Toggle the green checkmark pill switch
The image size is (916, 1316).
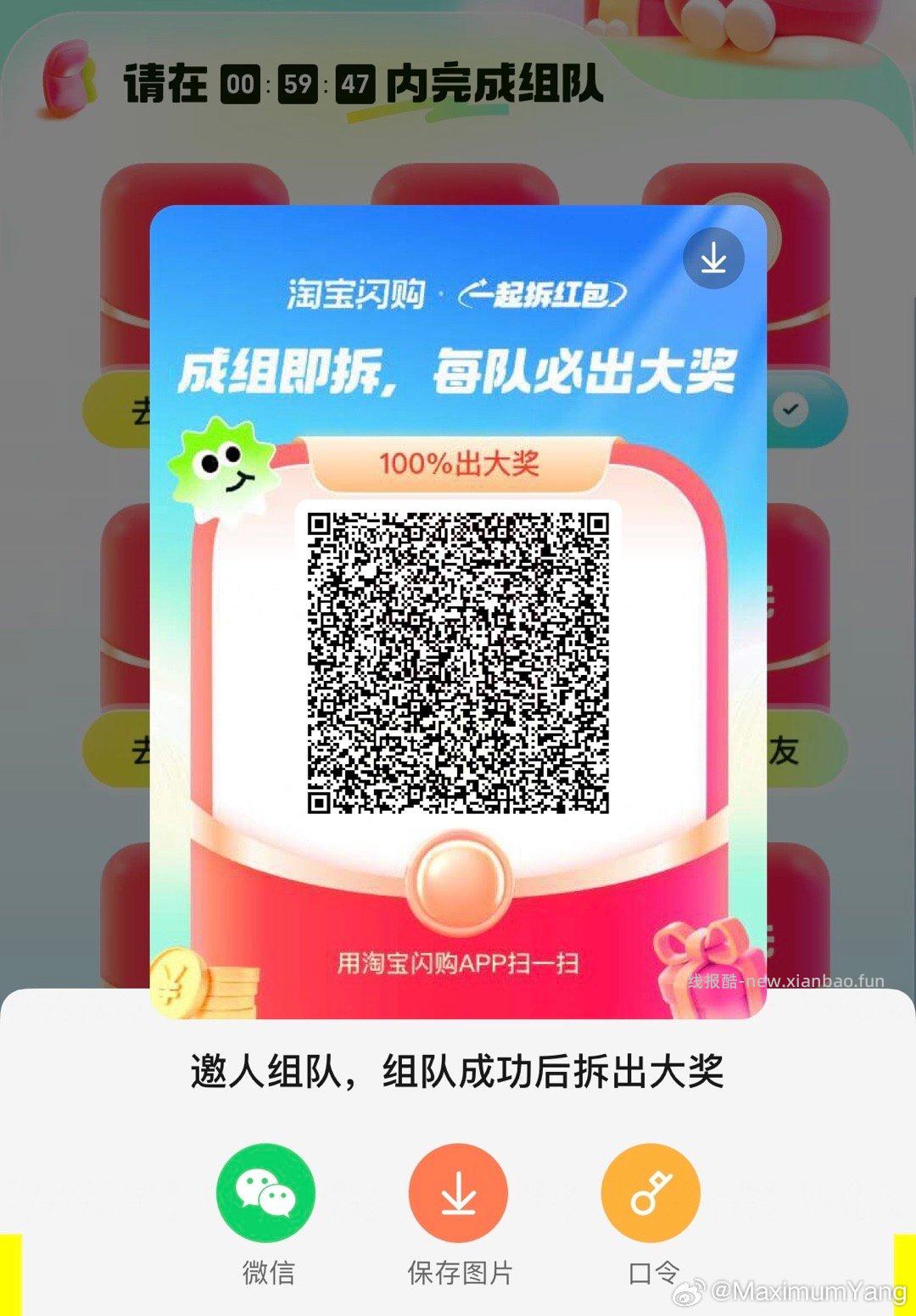[790, 409]
